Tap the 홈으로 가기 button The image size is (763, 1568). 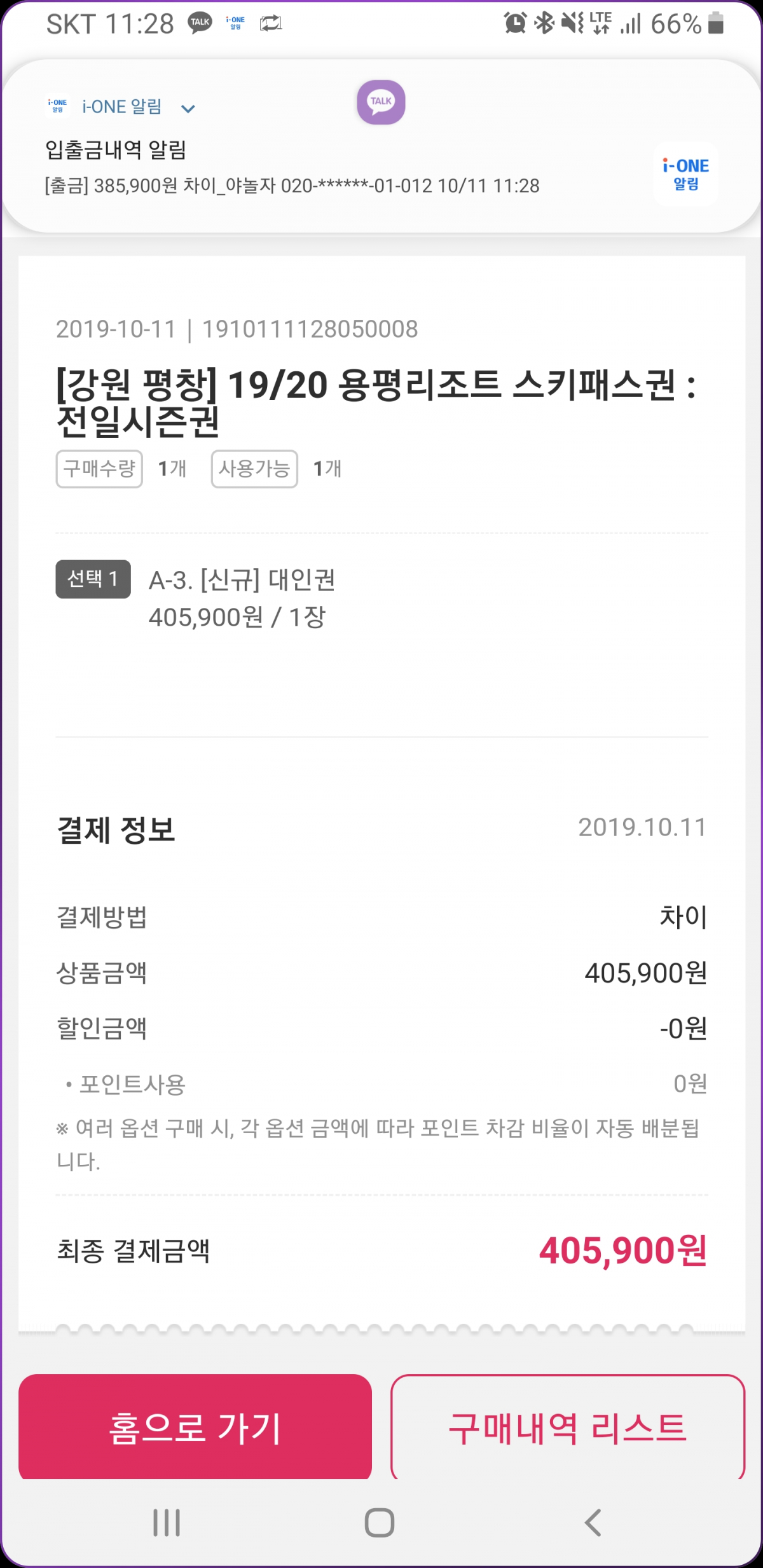click(195, 1427)
